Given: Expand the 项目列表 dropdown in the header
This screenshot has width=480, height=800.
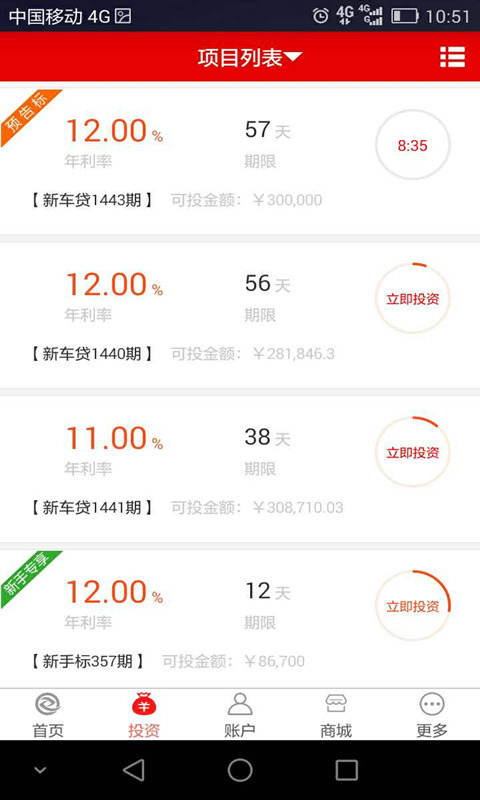Looking at the screenshot, I should pos(250,58).
